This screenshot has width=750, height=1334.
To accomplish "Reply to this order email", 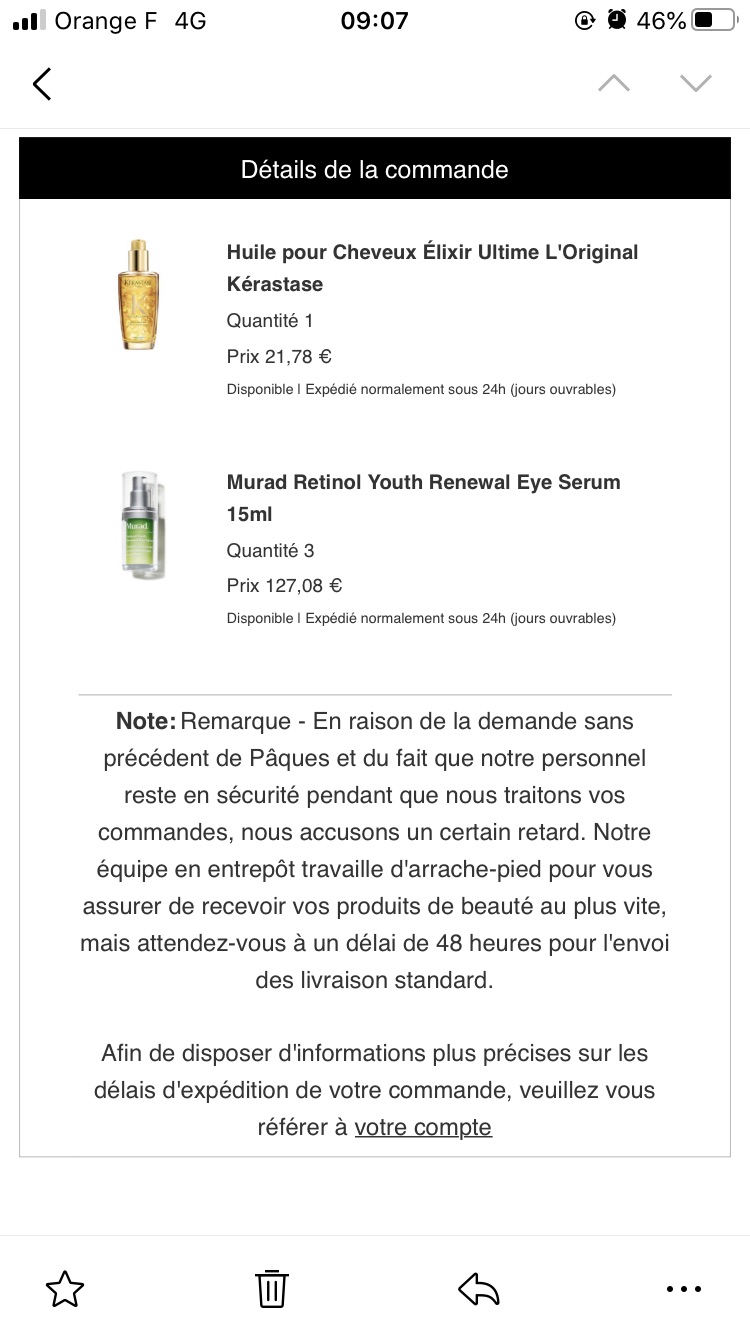I will click(478, 1289).
